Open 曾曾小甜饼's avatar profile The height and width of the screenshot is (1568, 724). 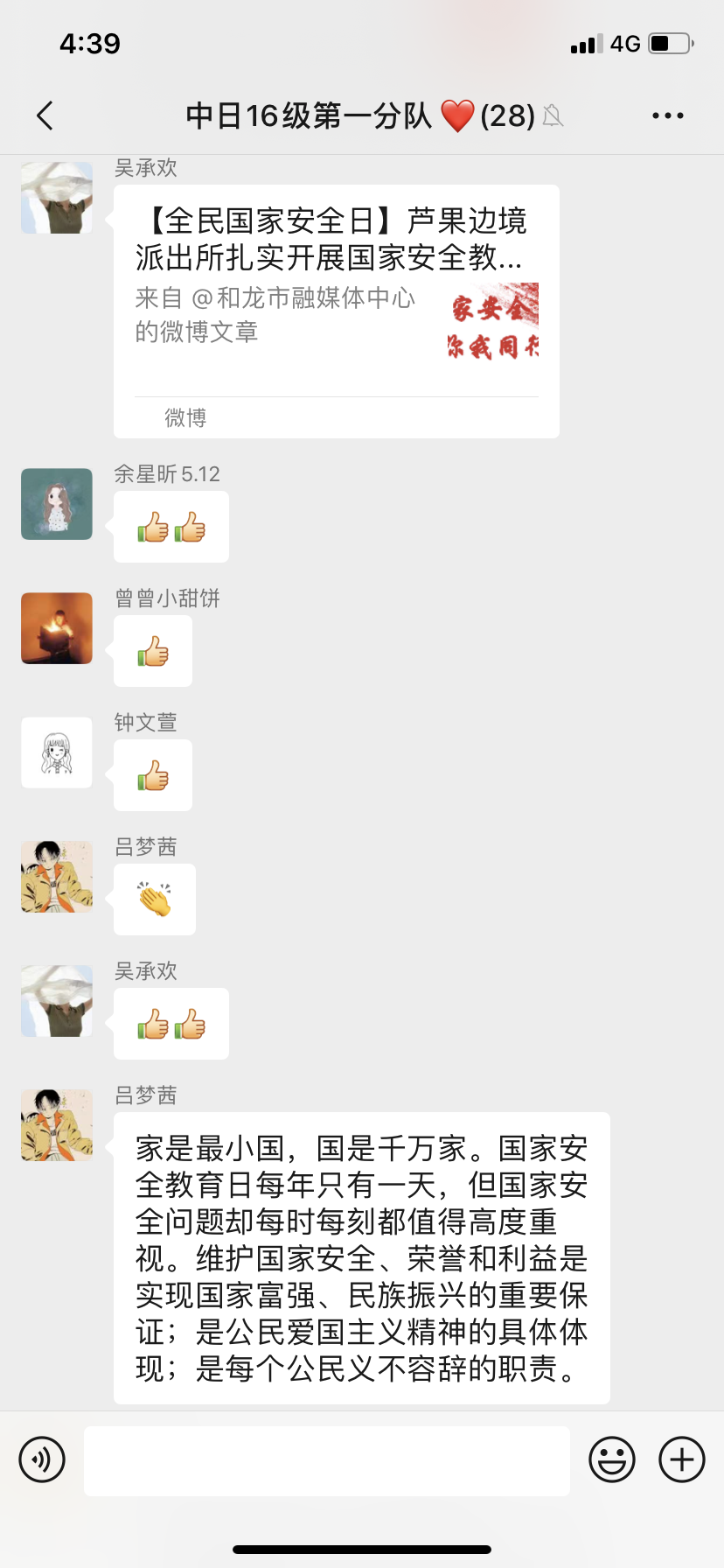57,628
